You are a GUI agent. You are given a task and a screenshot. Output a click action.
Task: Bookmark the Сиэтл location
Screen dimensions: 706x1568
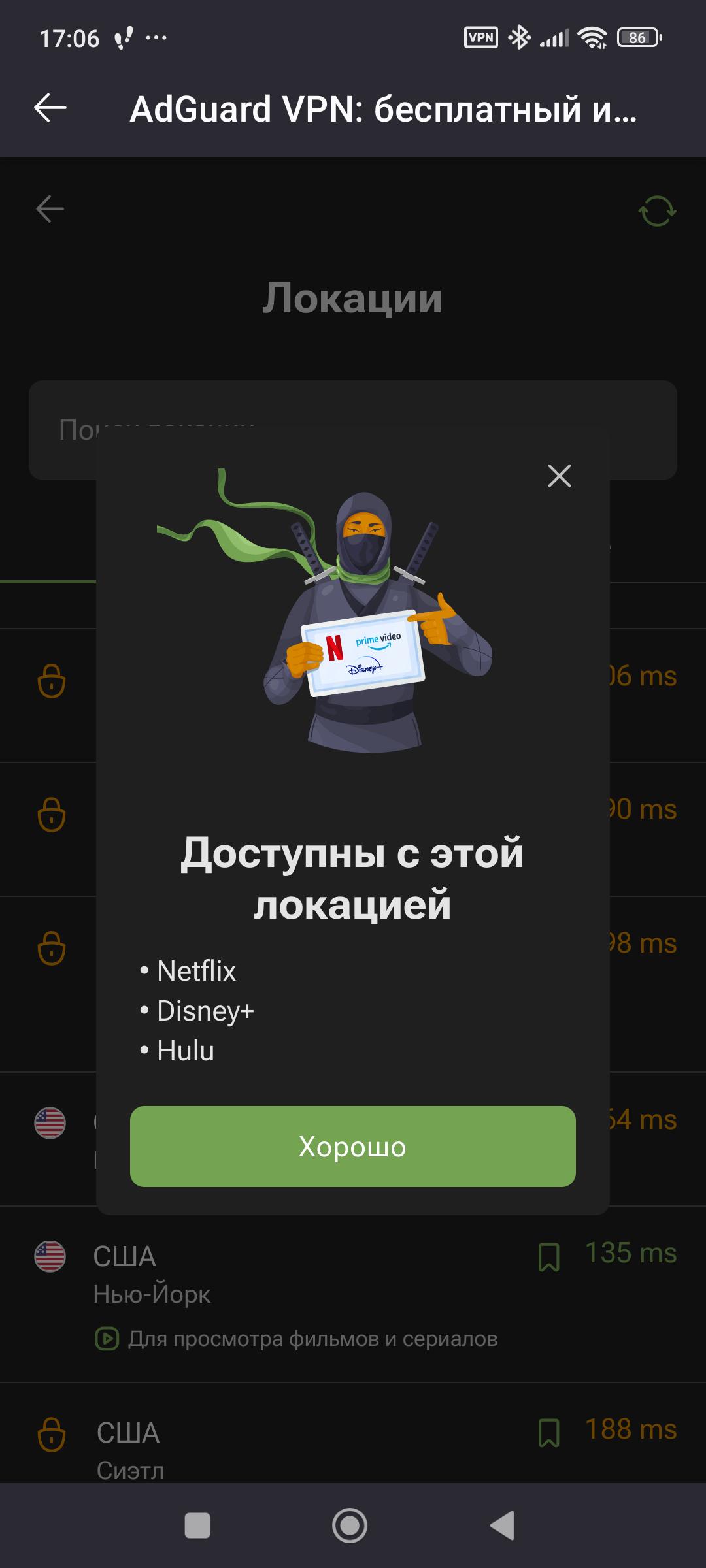548,1433
